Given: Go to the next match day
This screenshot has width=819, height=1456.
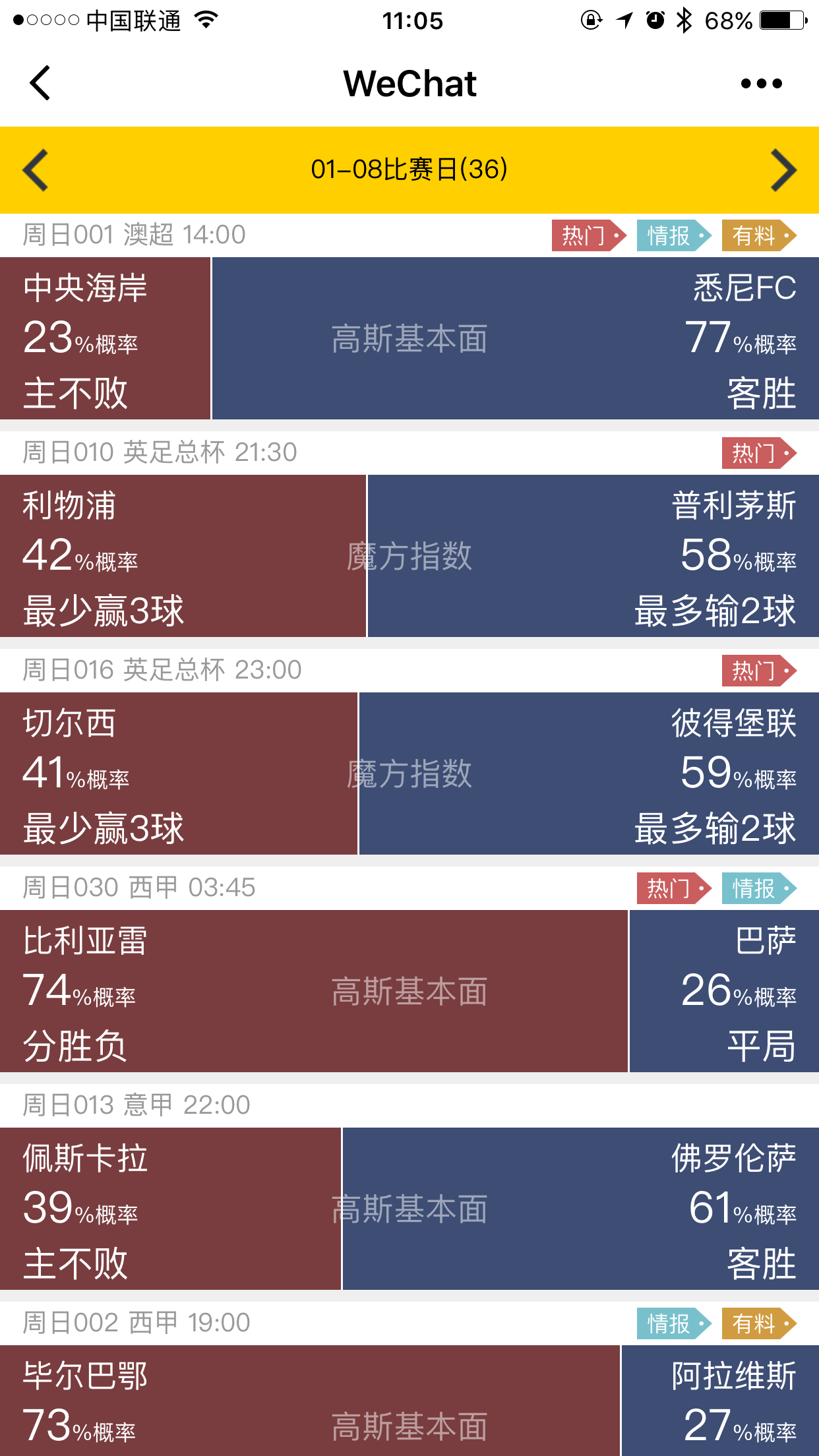Looking at the screenshot, I should tap(783, 170).
